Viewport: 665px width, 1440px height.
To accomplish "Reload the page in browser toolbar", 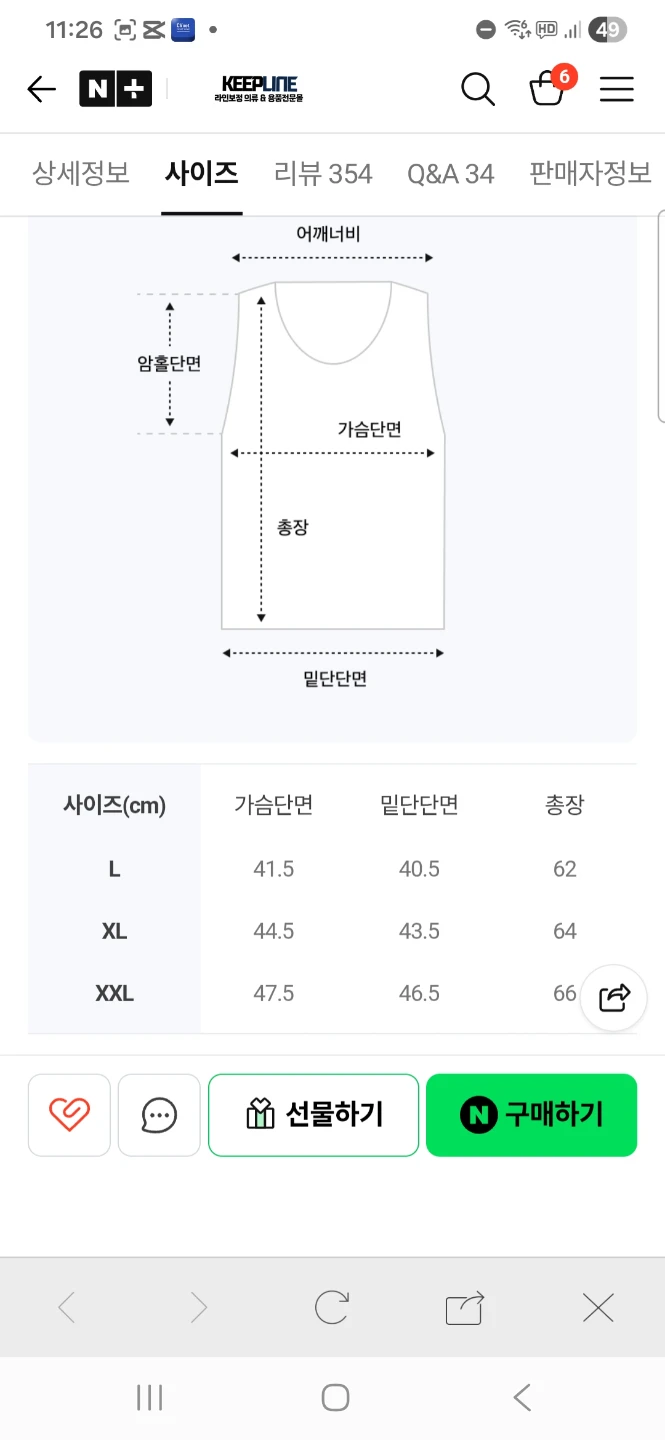I will (332, 1307).
